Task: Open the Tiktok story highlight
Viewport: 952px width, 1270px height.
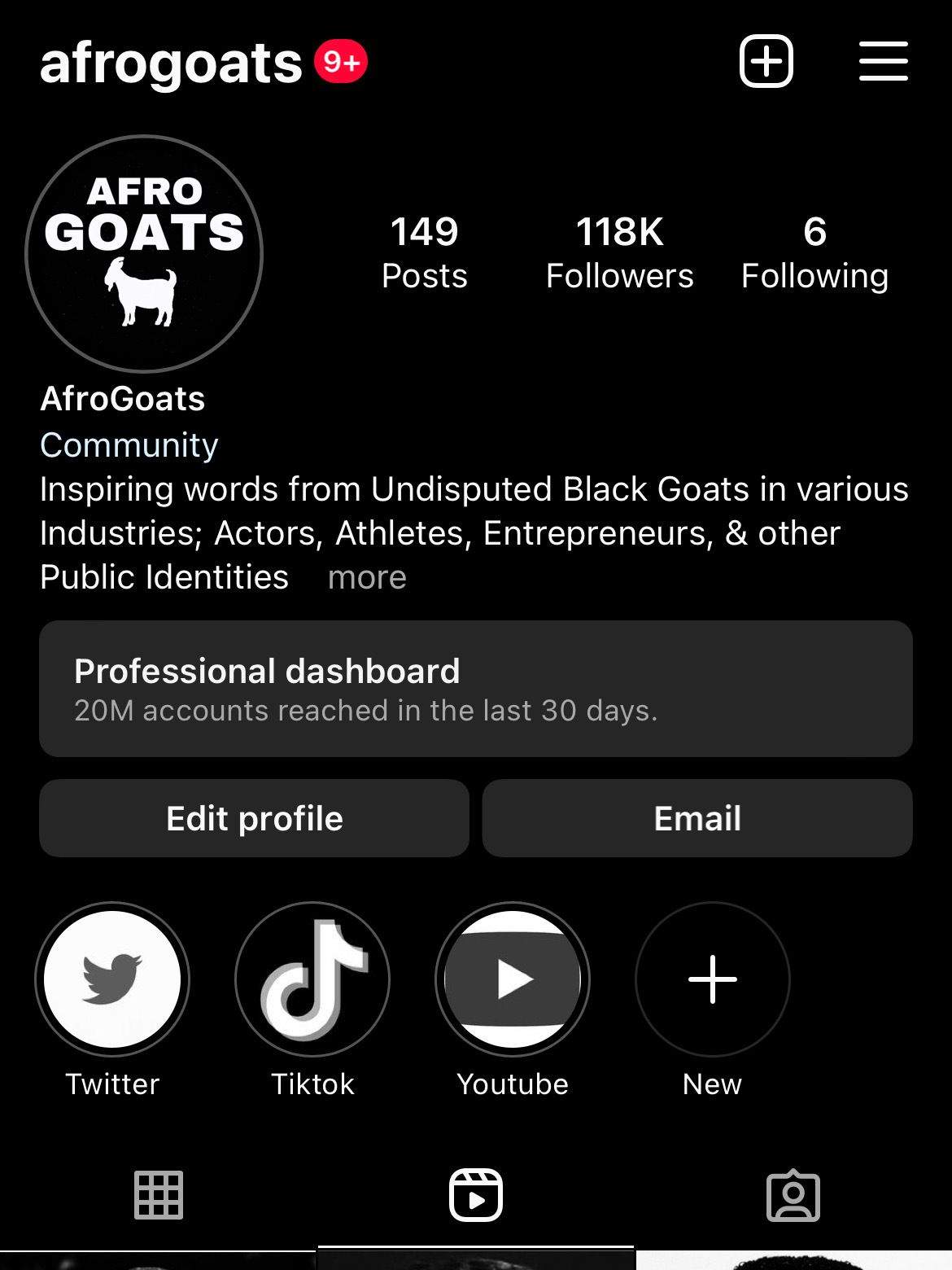Action: coord(312,979)
